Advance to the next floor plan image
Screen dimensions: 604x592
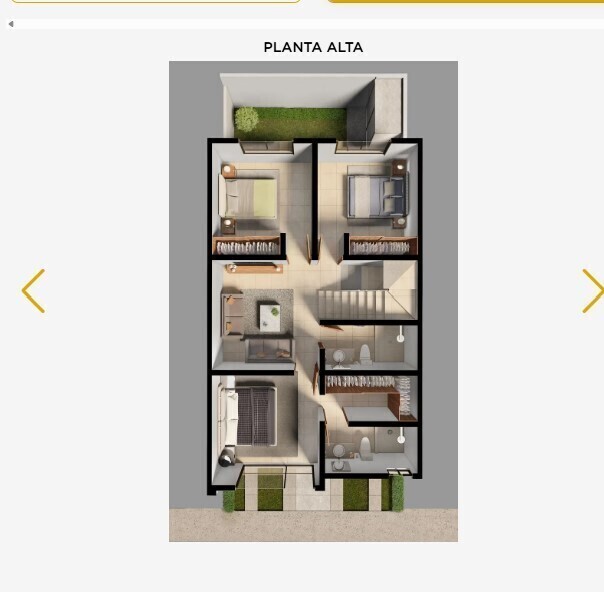tap(592, 291)
